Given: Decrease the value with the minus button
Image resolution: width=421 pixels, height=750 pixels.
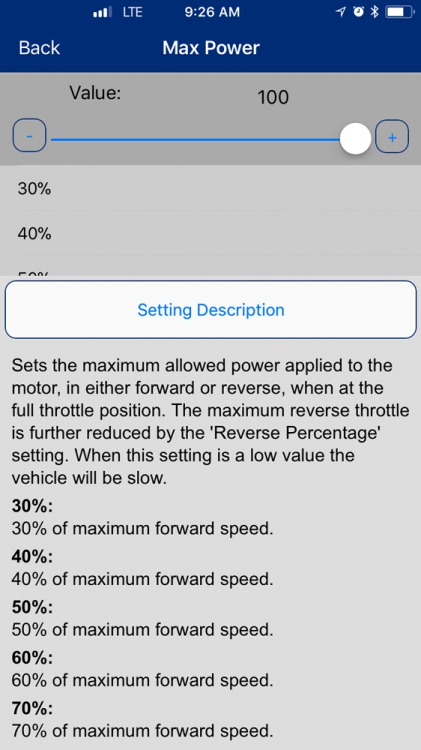Looking at the screenshot, I should [29, 136].
